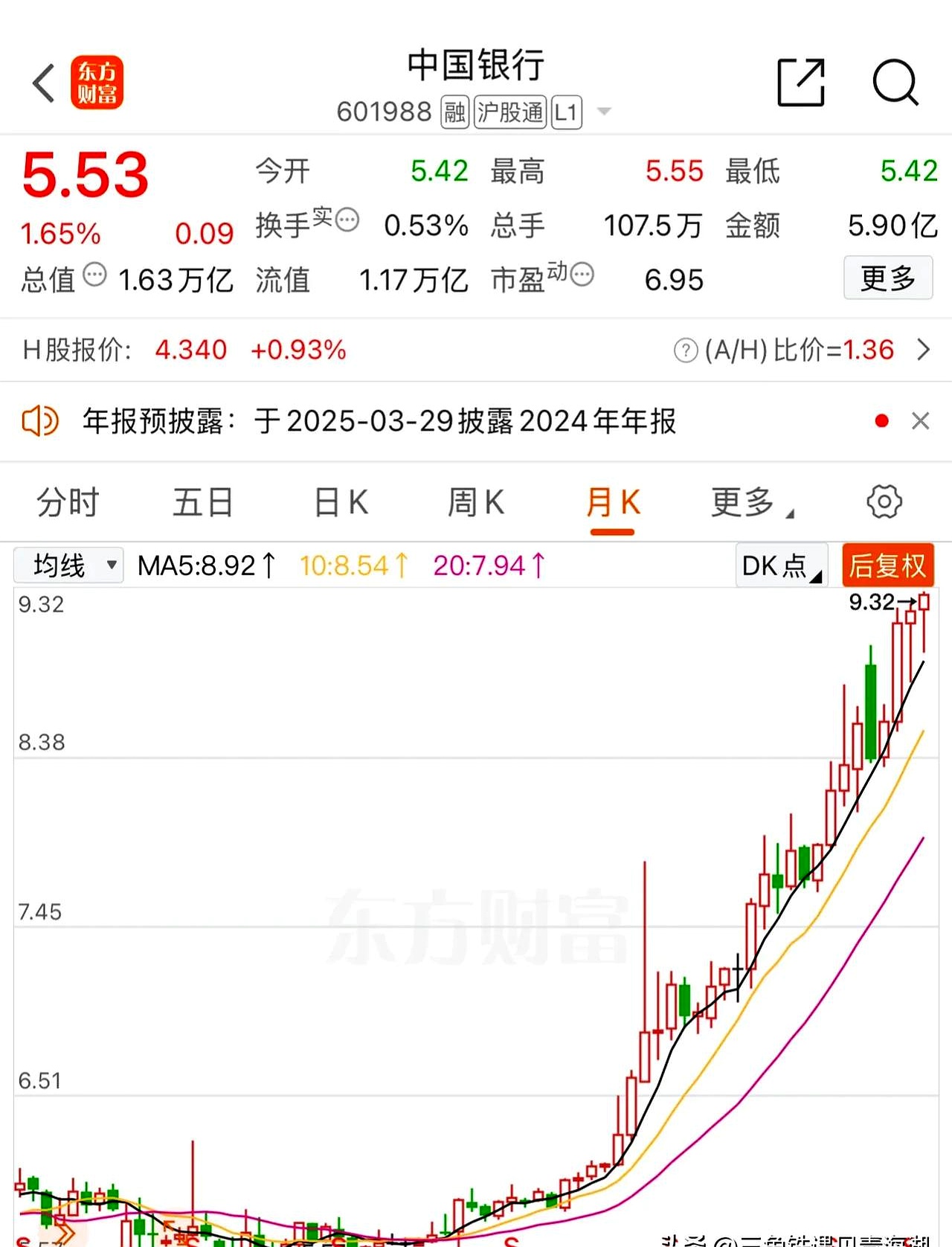Switch to the 周K weekly chart tab

pyautogui.click(x=476, y=501)
